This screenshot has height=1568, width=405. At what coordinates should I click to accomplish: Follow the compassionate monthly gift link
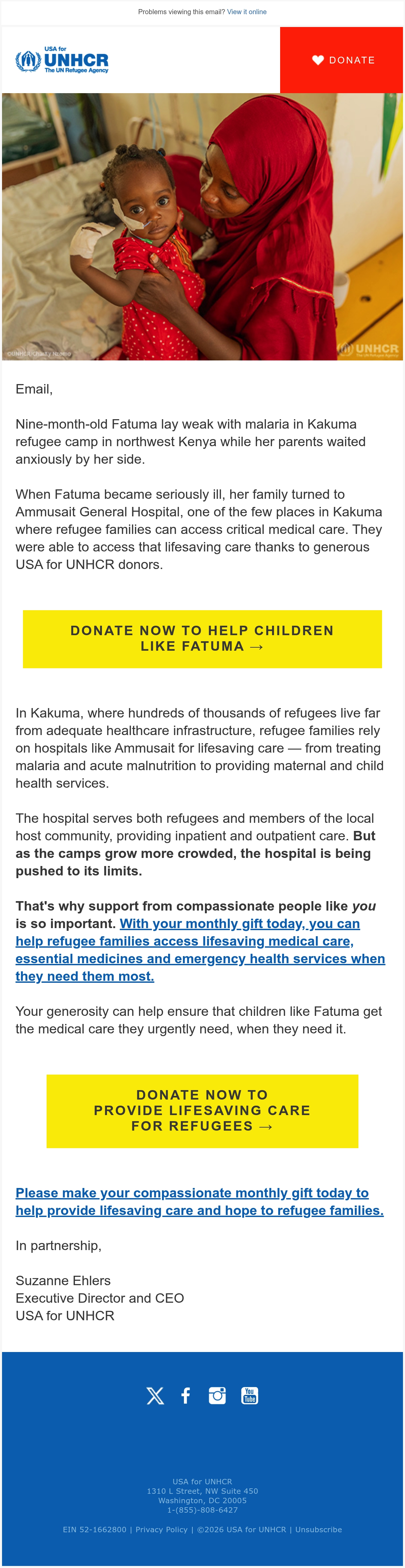[x=200, y=1201]
